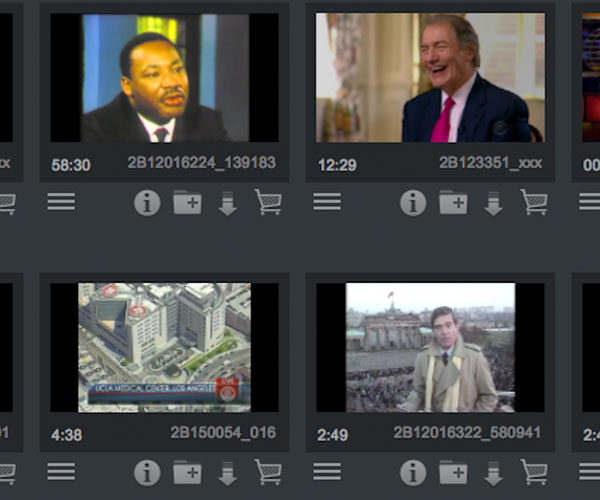Download clip 2B150054_016
600x500 pixels.
coord(228,473)
